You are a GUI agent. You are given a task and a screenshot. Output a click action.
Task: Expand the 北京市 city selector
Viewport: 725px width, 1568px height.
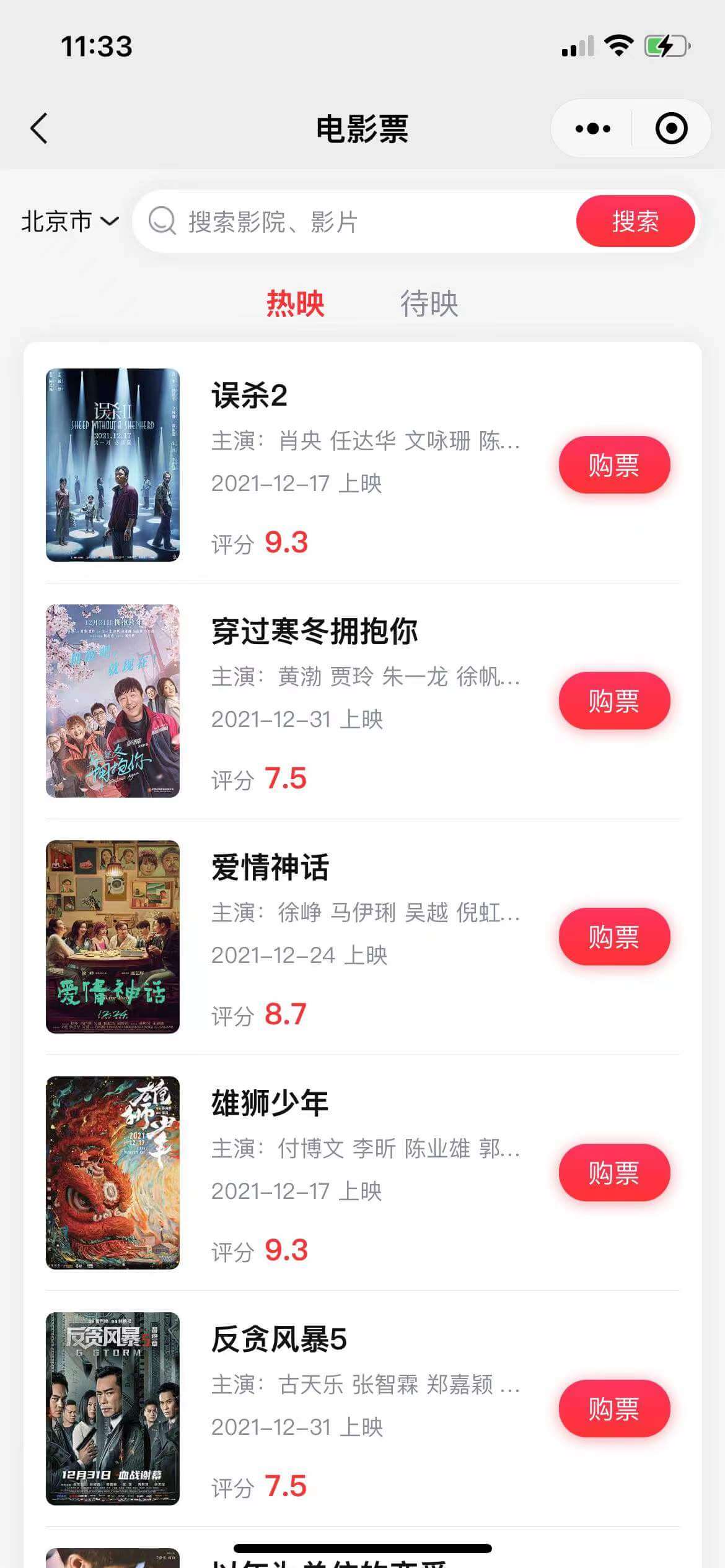tap(69, 222)
